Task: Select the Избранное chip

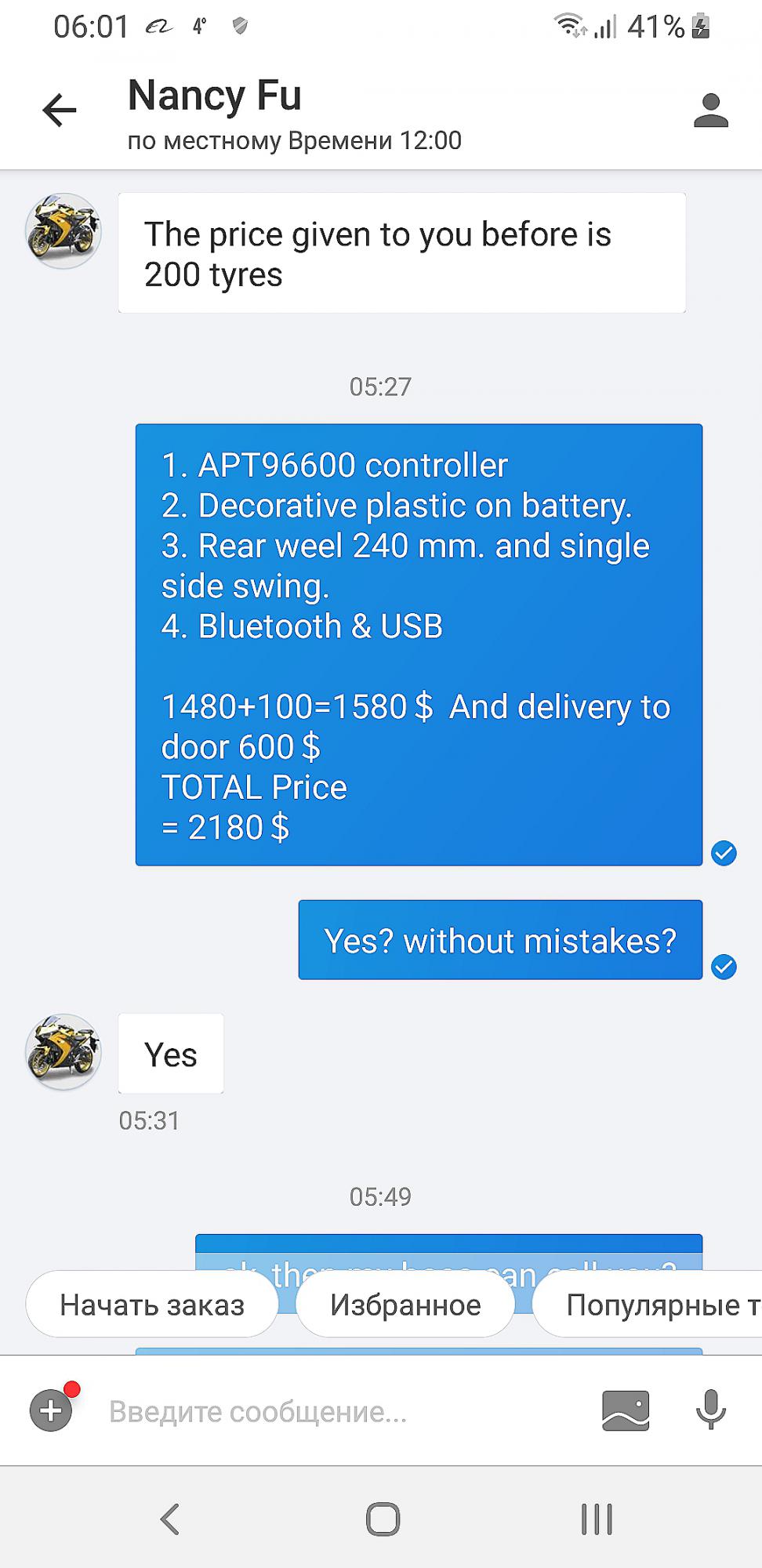Action: pos(405,1305)
